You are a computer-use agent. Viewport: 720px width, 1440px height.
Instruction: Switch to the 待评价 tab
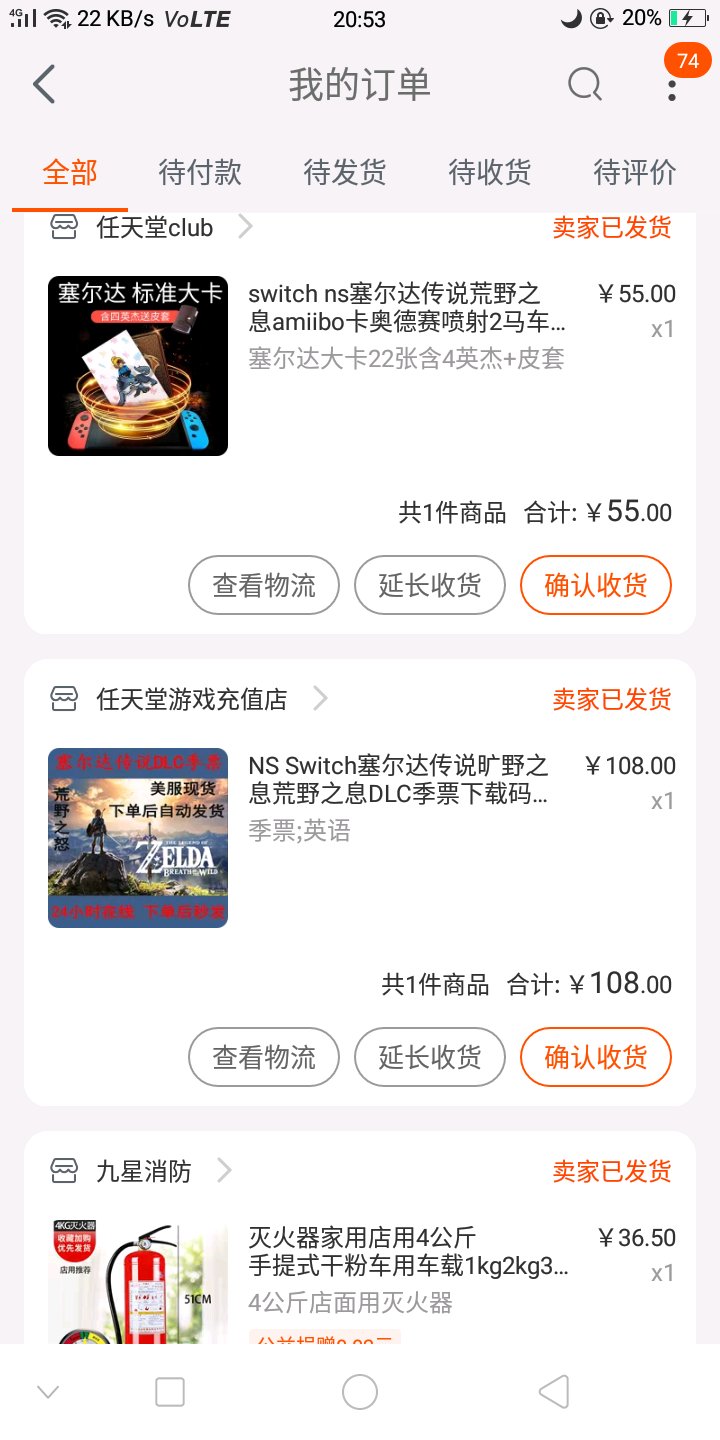click(x=635, y=172)
